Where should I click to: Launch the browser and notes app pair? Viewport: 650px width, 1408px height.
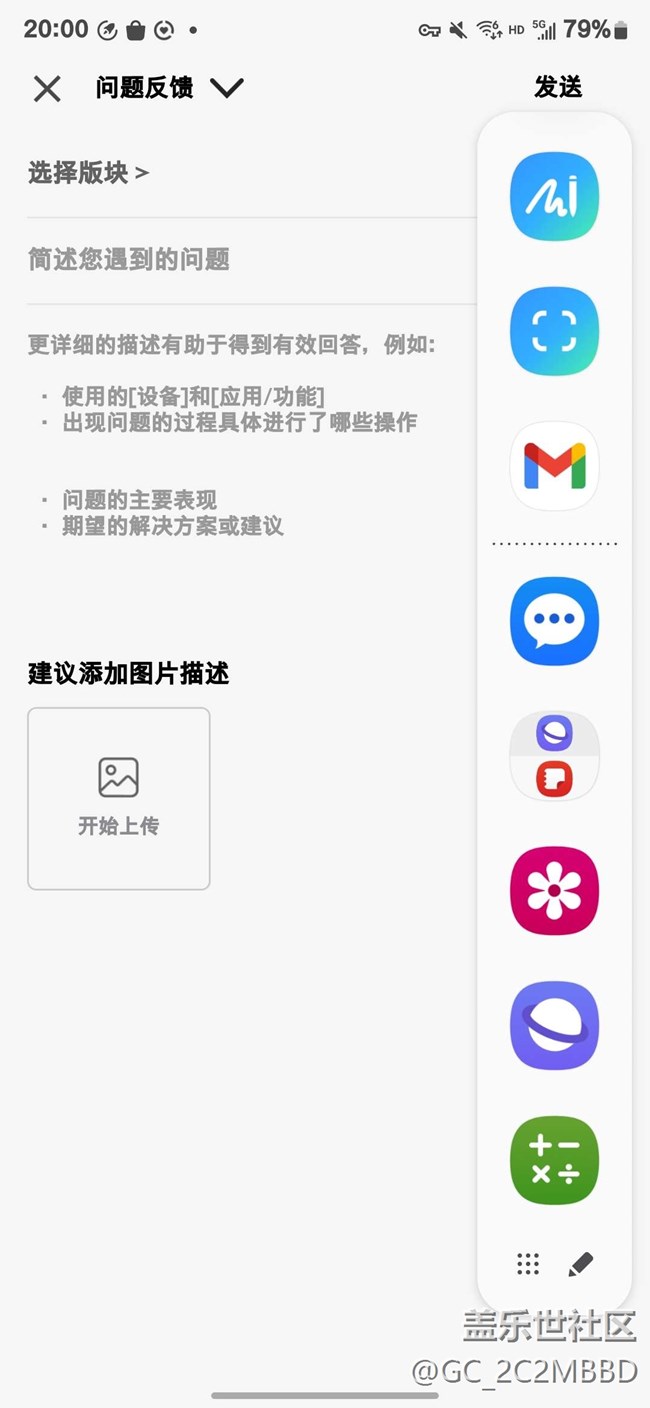554,756
